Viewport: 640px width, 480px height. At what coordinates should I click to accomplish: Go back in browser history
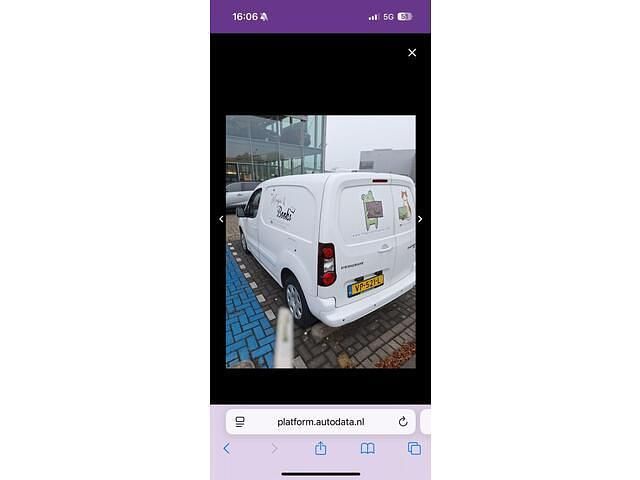coord(226,449)
